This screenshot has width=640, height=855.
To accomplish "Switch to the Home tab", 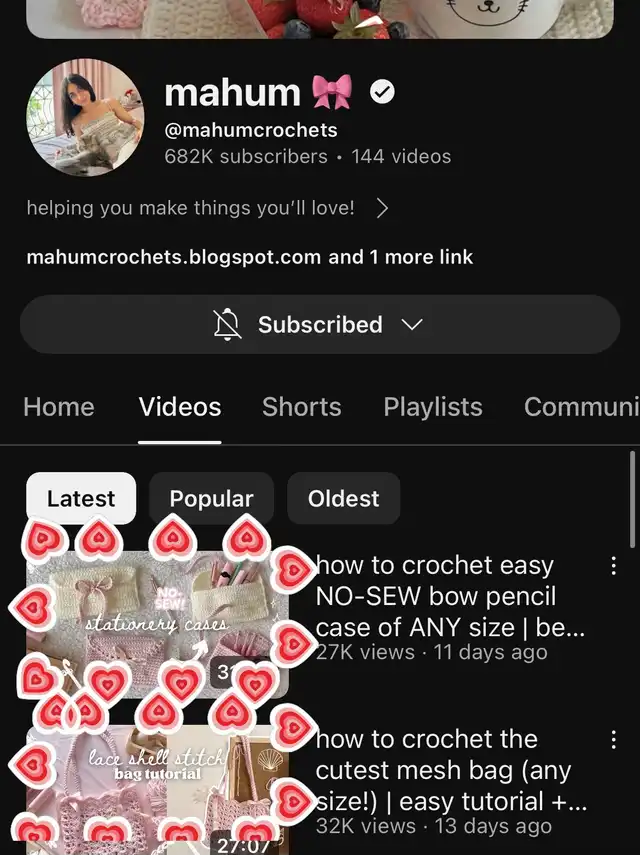I will point(59,407).
